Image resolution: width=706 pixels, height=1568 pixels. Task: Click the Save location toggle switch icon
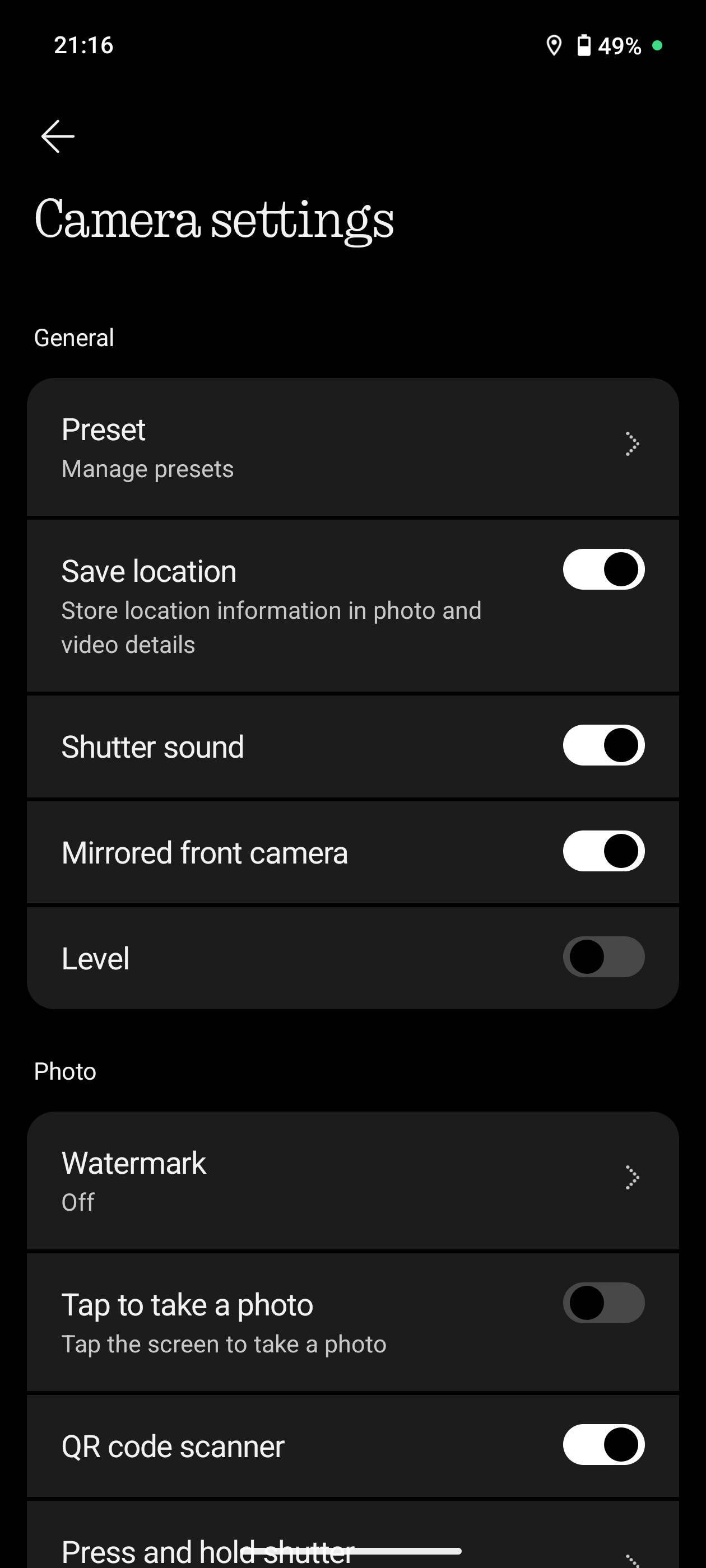(x=603, y=569)
